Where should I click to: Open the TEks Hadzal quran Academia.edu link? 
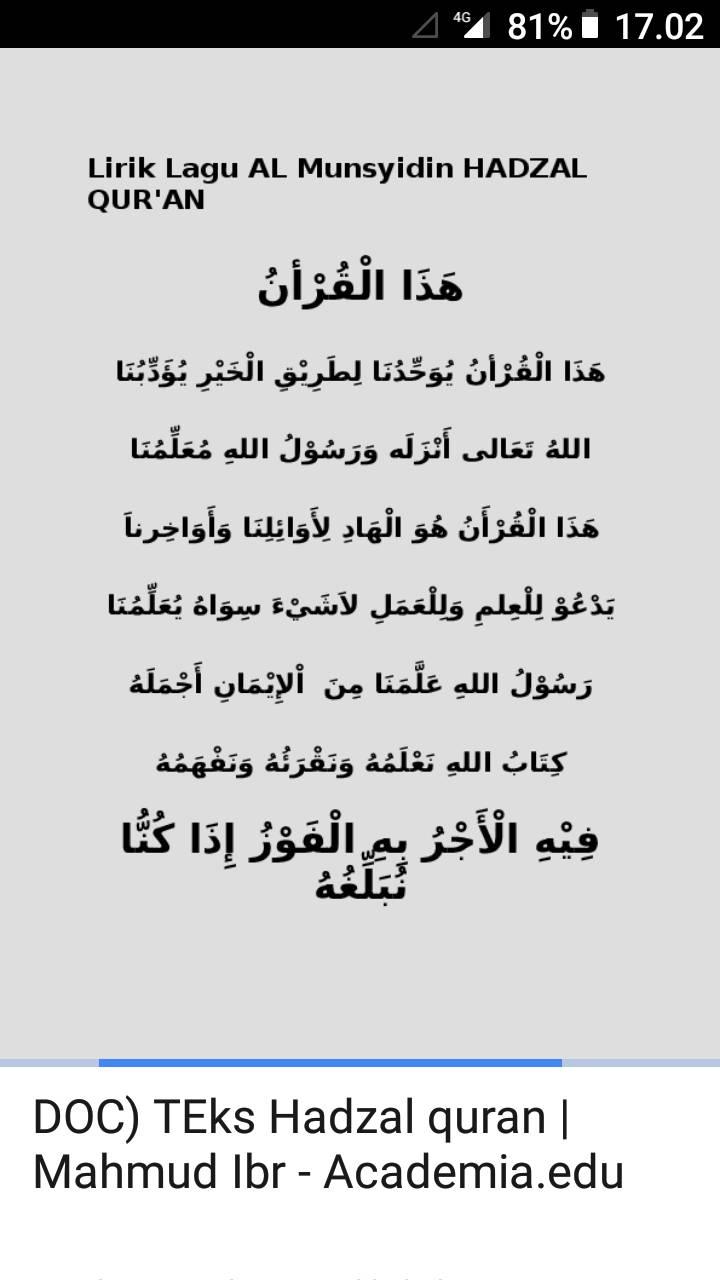[x=329, y=1145]
